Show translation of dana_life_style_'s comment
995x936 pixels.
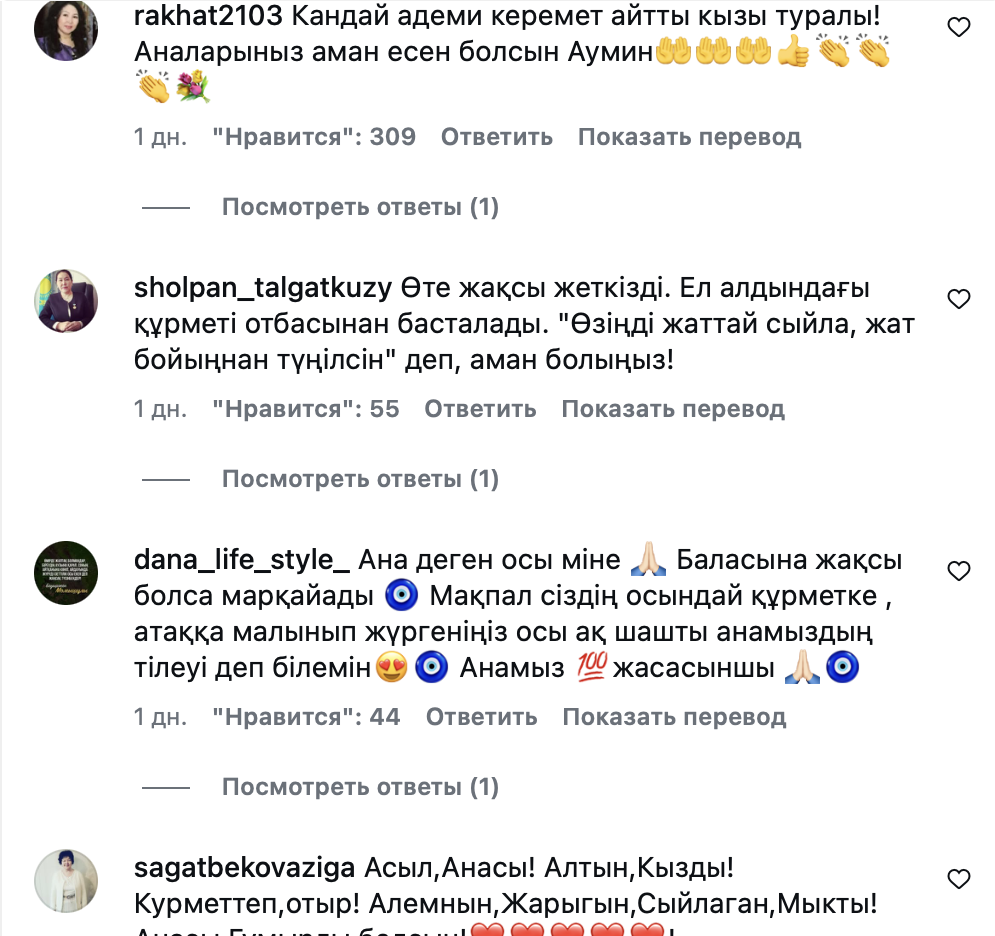tap(674, 717)
